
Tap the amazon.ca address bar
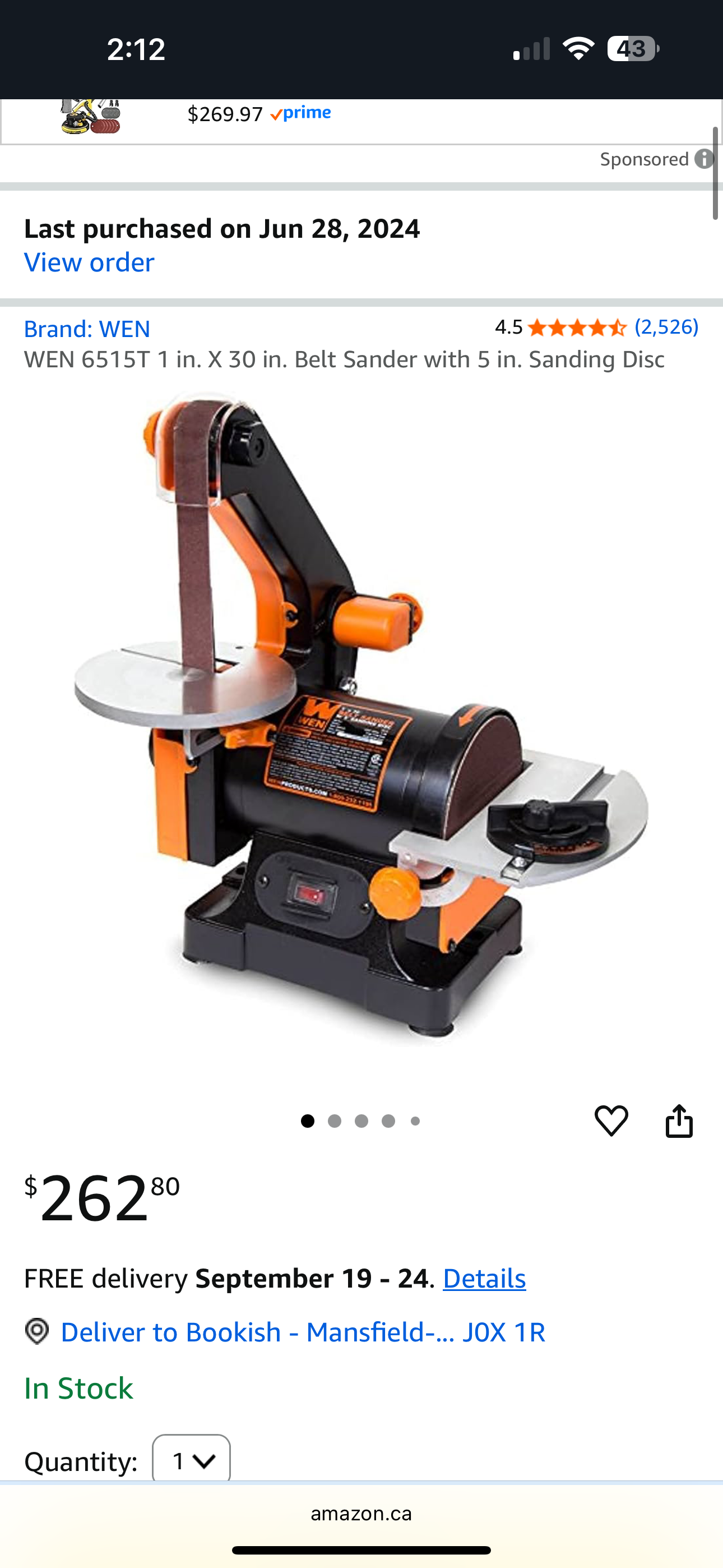[361, 1514]
